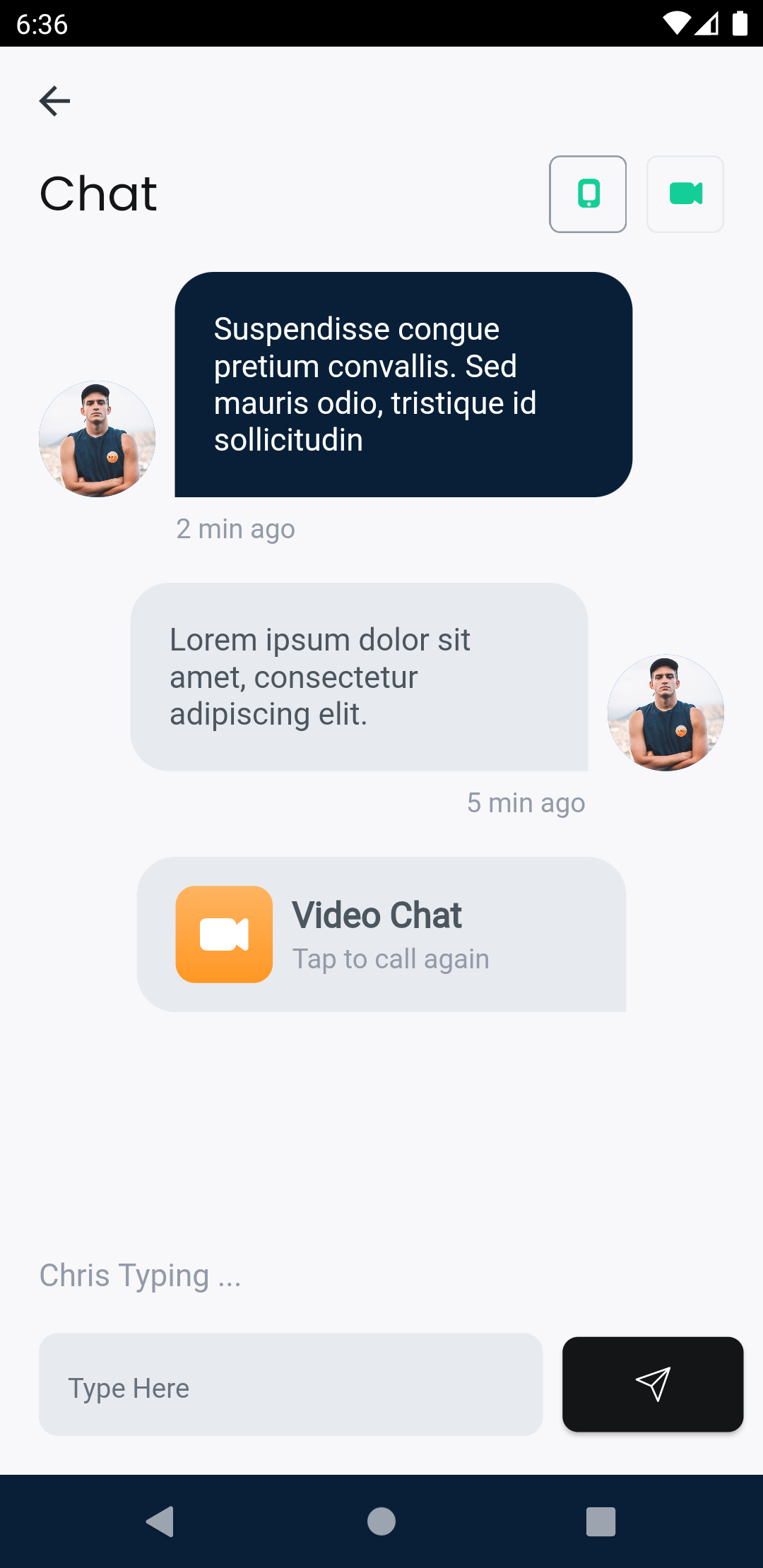
Task: Tap the '2 min ago' timestamp
Action: [236, 528]
